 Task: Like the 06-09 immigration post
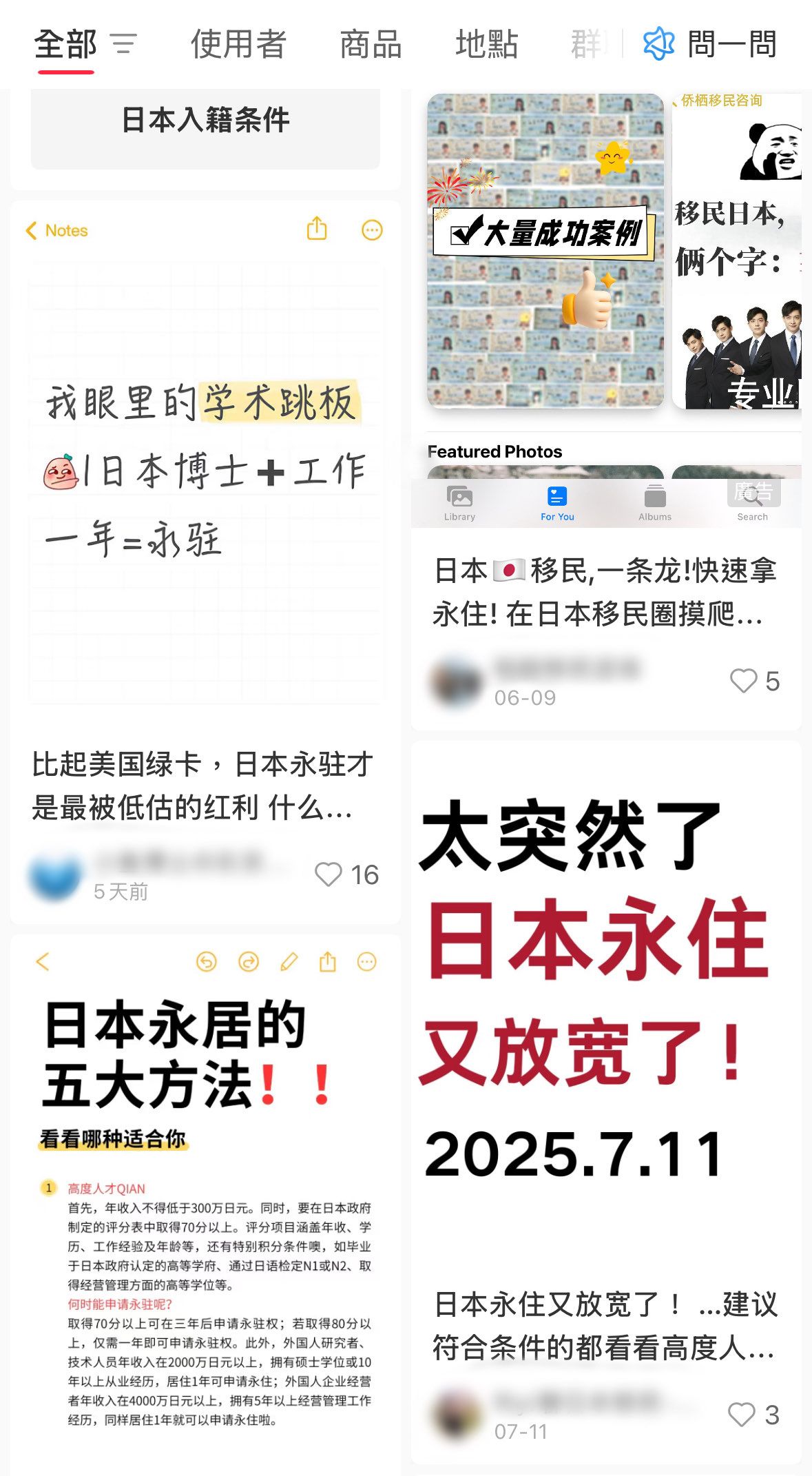742,682
